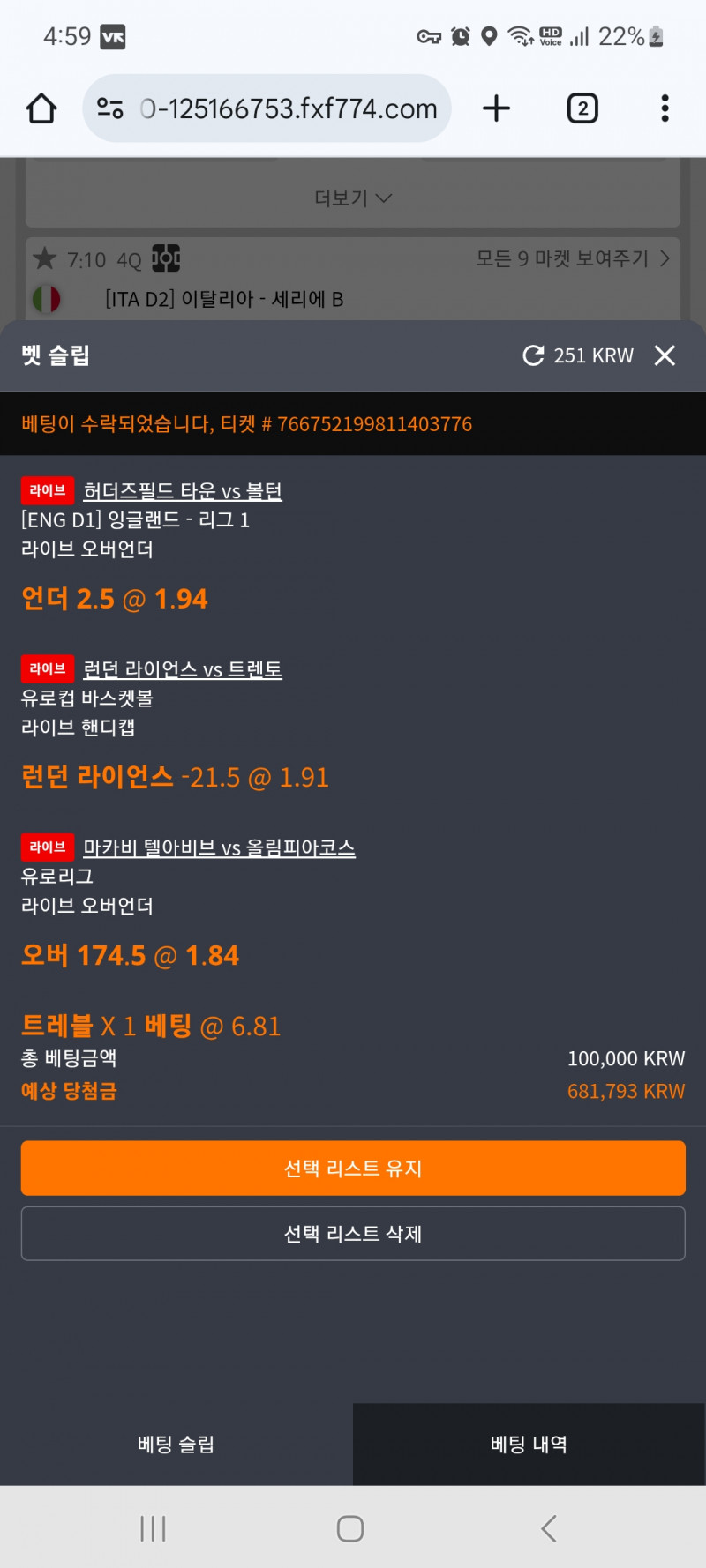Tap the 선택 리스트 삭제 button

pos(353,1234)
